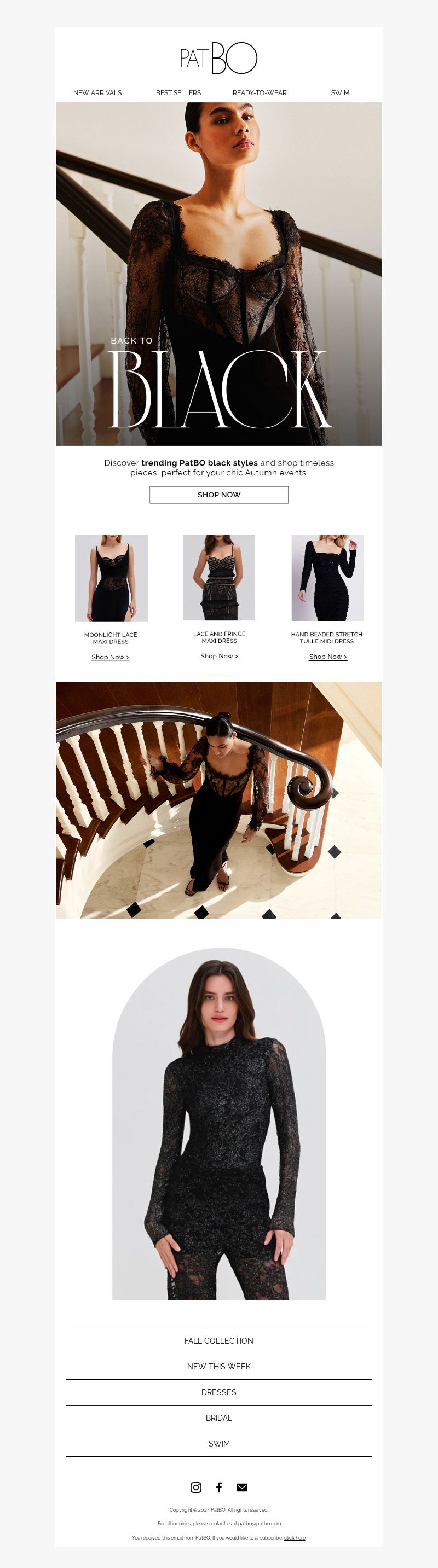The height and width of the screenshot is (1568, 438).
Task: Go to Best Sellers
Action: coord(178,92)
